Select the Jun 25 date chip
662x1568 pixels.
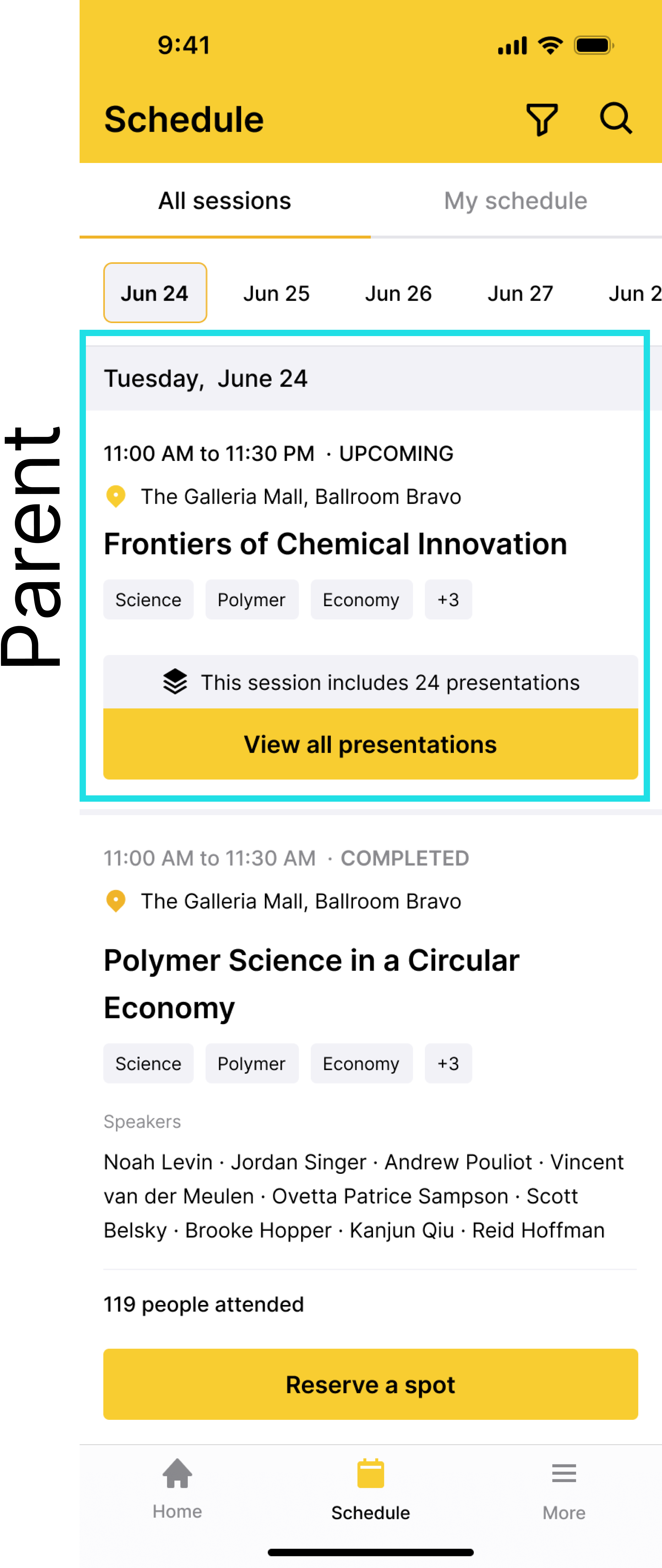click(x=276, y=293)
